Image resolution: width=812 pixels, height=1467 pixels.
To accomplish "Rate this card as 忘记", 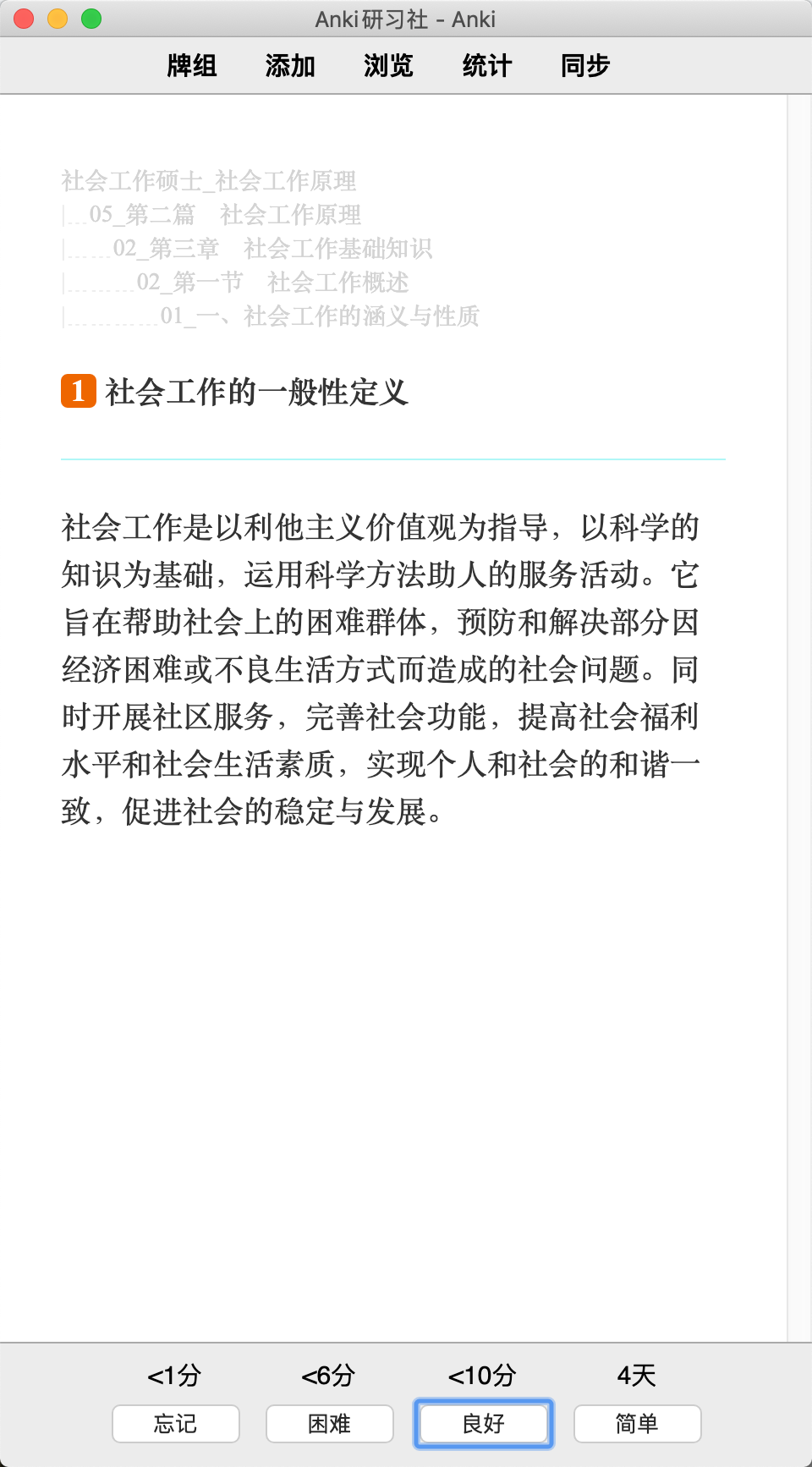I will [x=176, y=1424].
